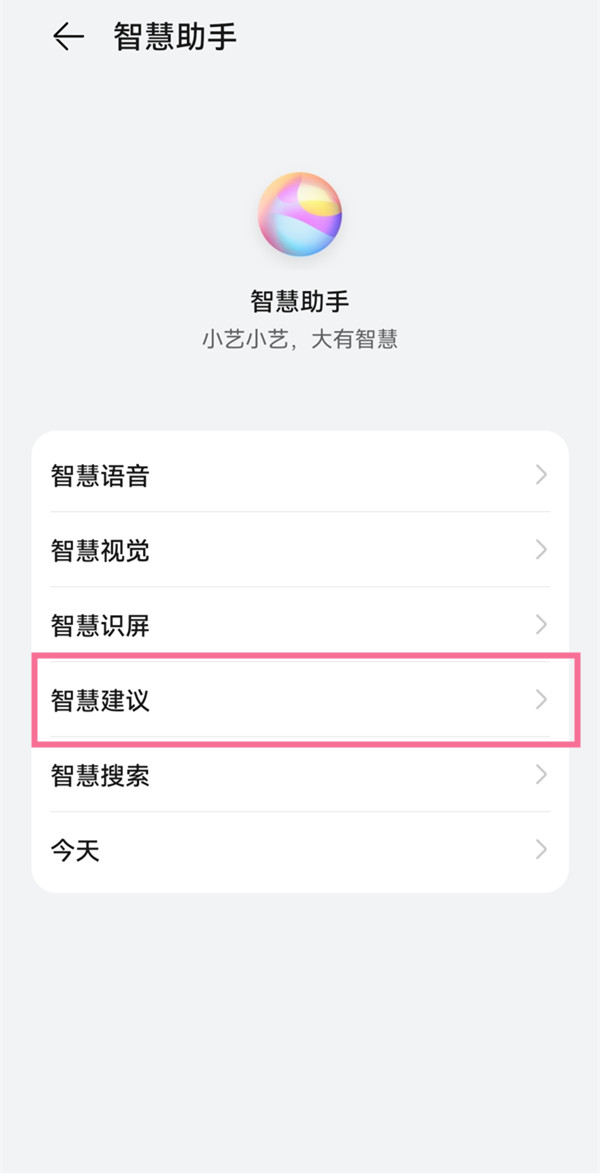Screen dimensions: 600x1173
Task: Select 智慧建议 option
Action: pyautogui.click(x=300, y=700)
